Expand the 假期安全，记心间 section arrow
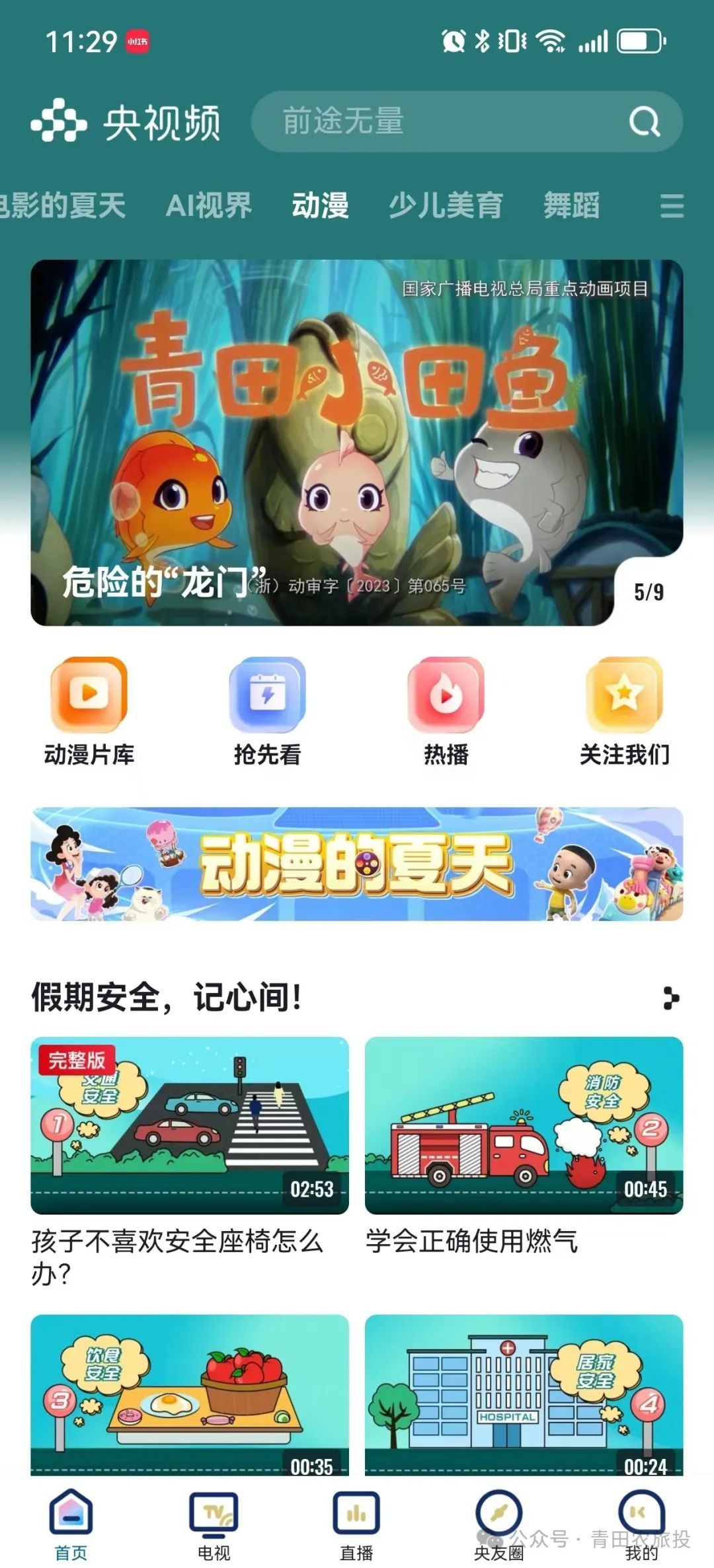Viewport: 714px width, 1568px height. [x=671, y=998]
